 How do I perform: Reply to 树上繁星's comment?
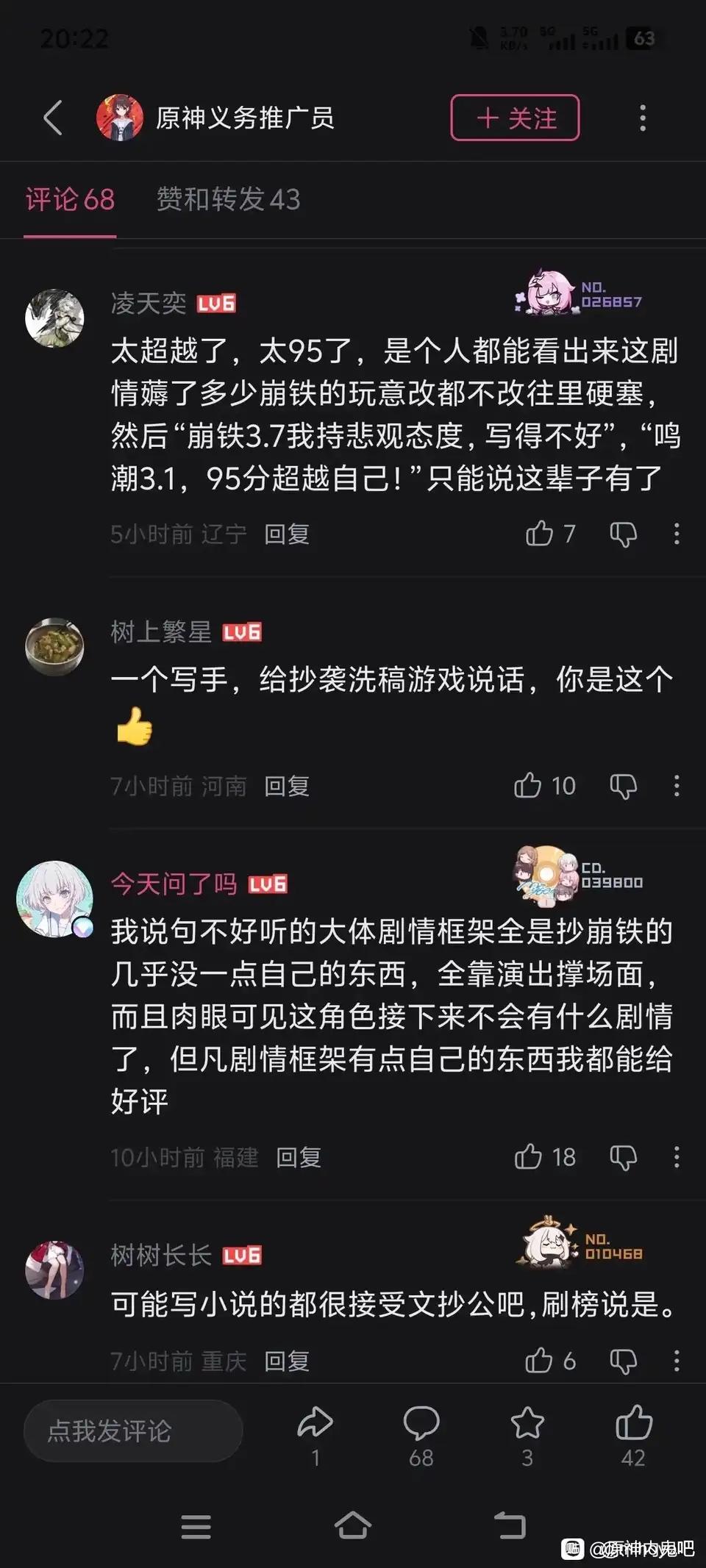pos(287,787)
